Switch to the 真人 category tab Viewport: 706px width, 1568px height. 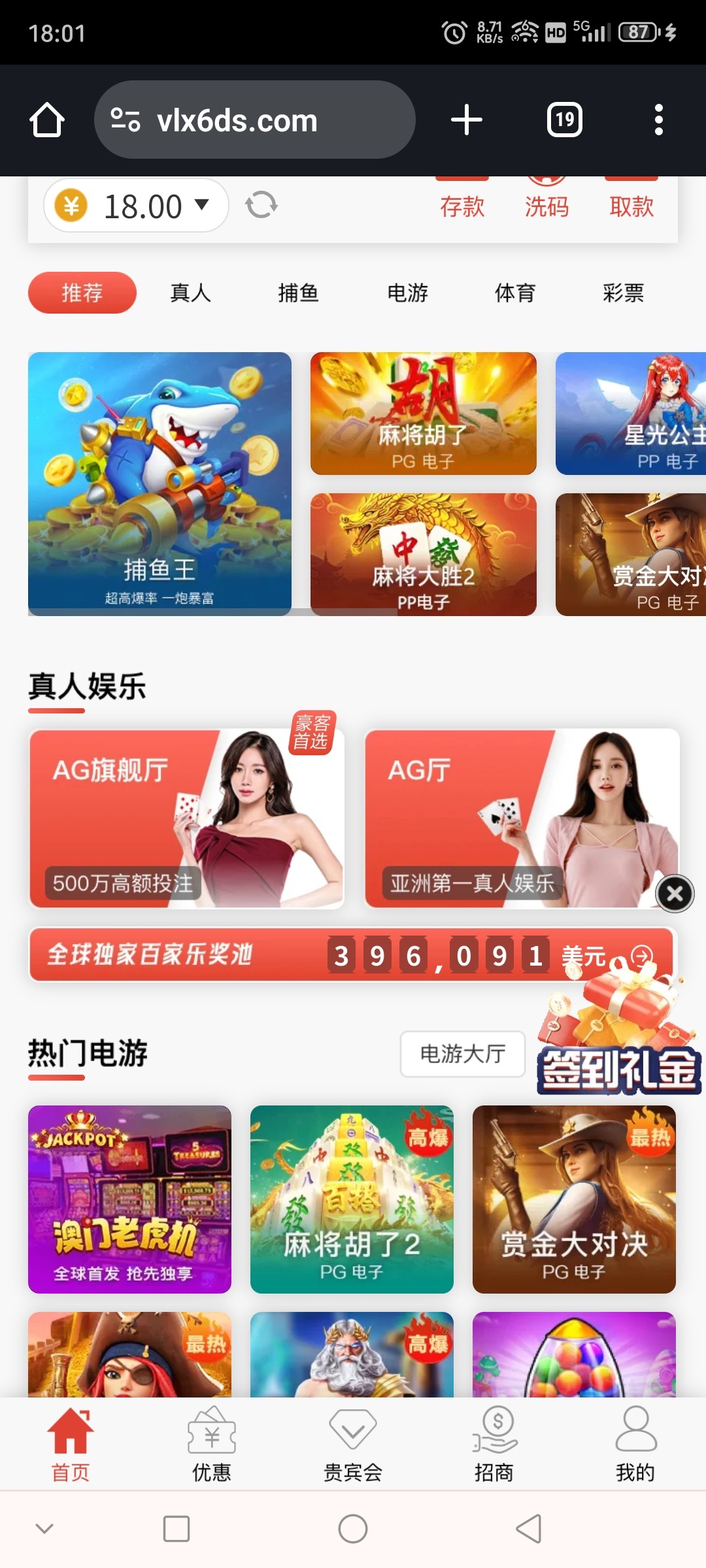pyautogui.click(x=190, y=293)
